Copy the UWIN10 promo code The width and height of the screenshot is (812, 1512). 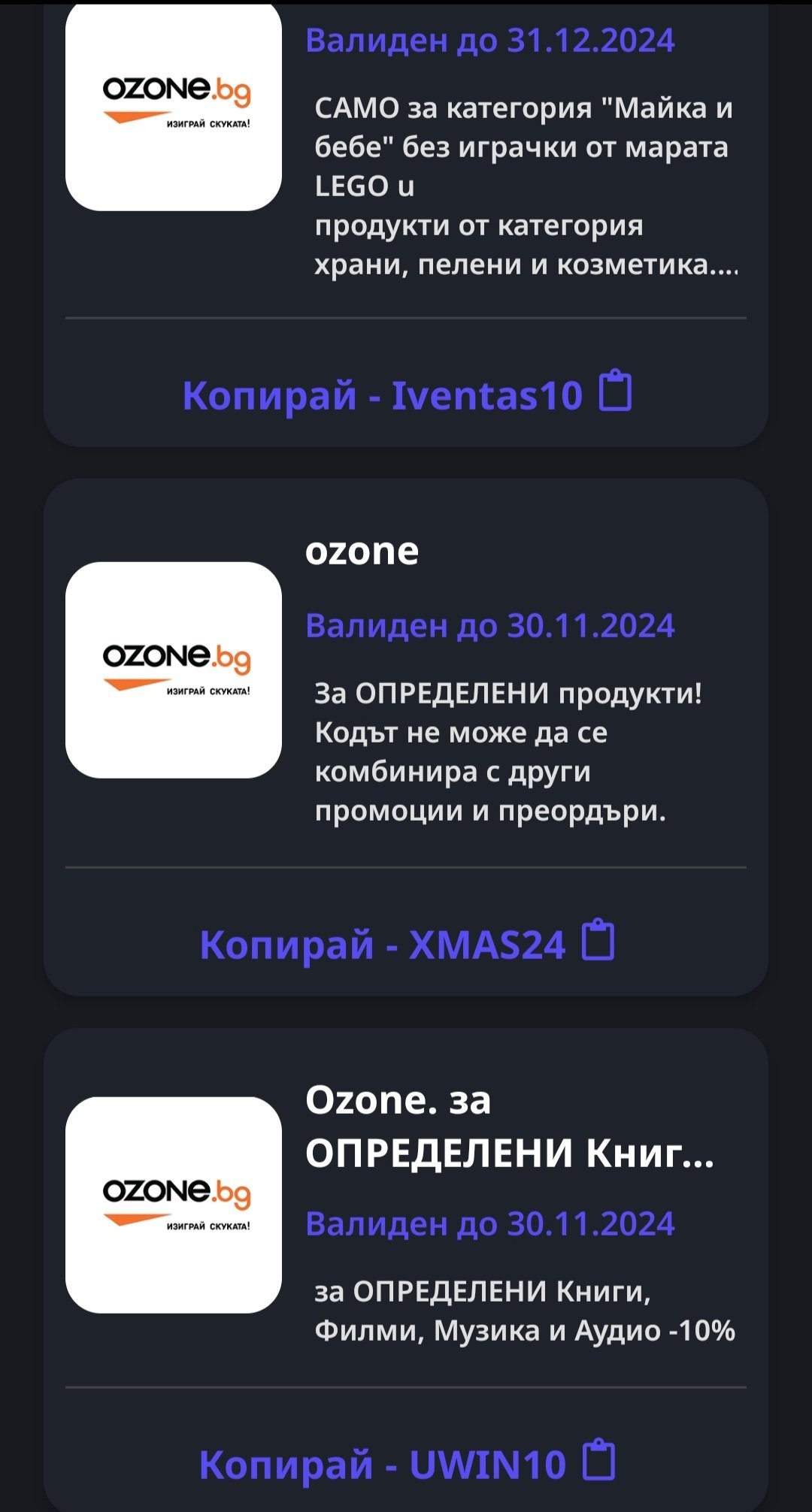click(x=407, y=1462)
